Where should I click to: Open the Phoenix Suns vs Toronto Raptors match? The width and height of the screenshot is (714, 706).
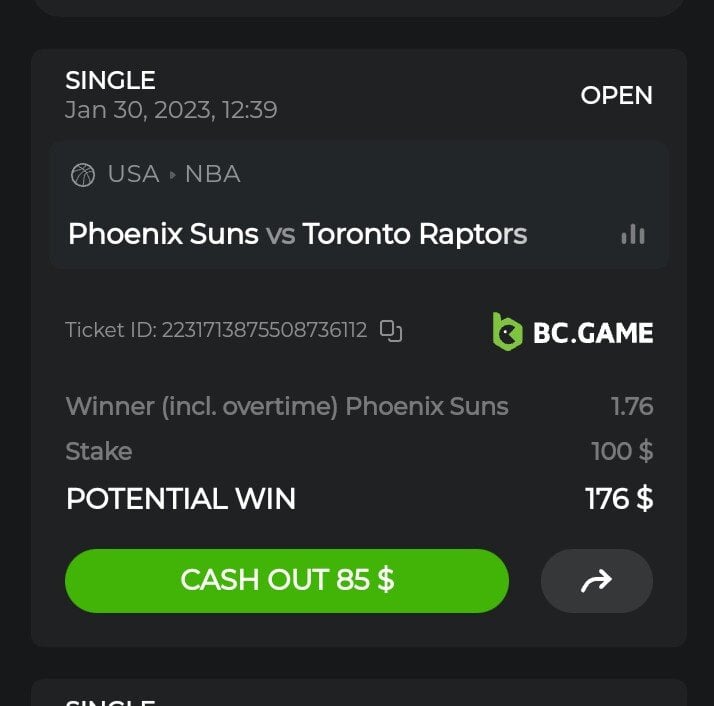(297, 234)
